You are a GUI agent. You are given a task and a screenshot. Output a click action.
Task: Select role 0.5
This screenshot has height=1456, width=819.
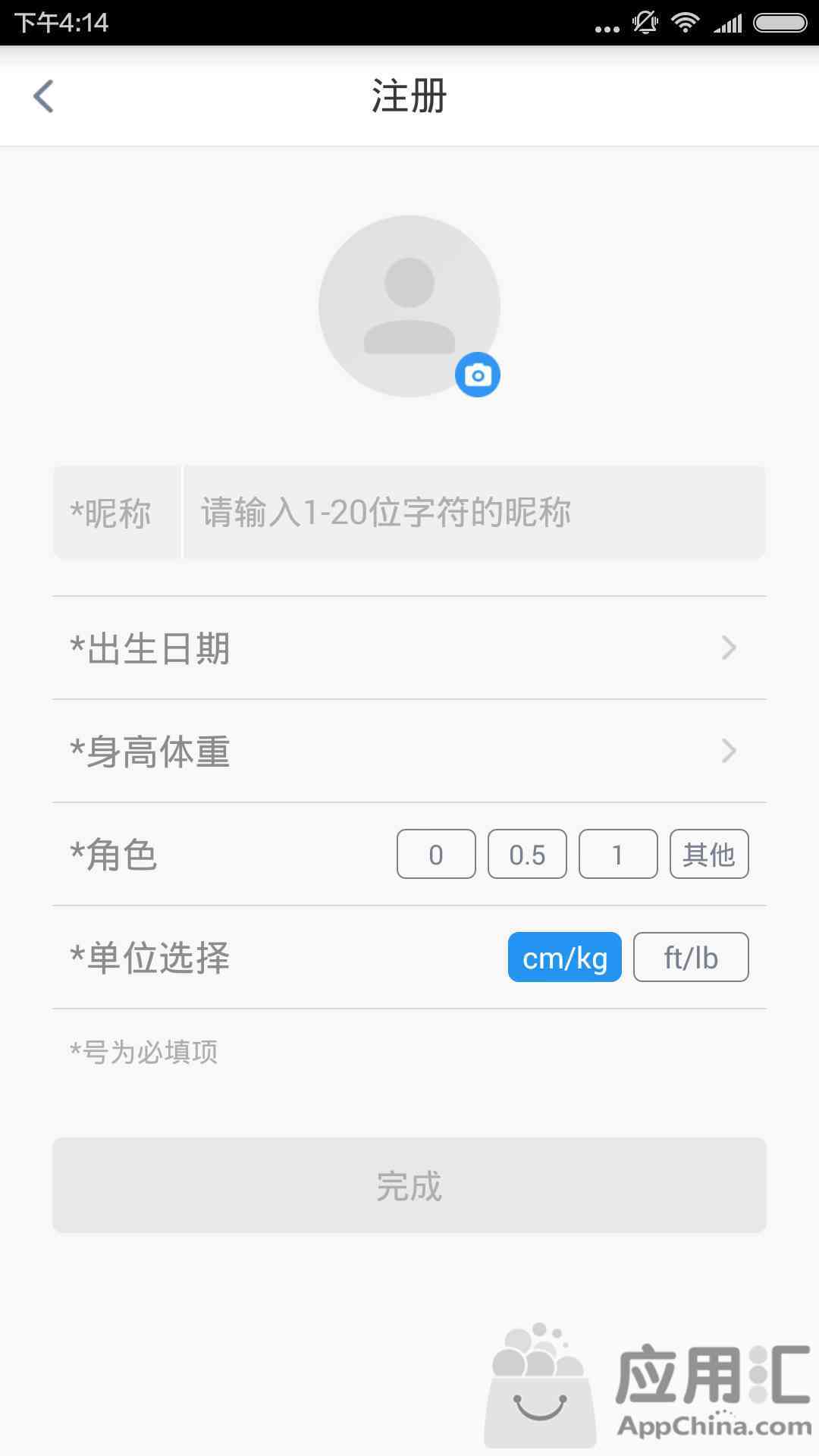(527, 854)
